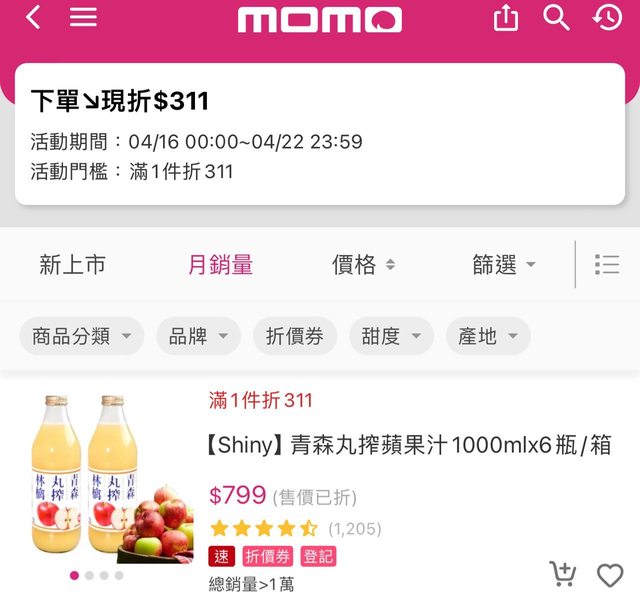The image size is (640, 602).
Task: Favorite the Shiny apple juice
Action: click(609, 574)
